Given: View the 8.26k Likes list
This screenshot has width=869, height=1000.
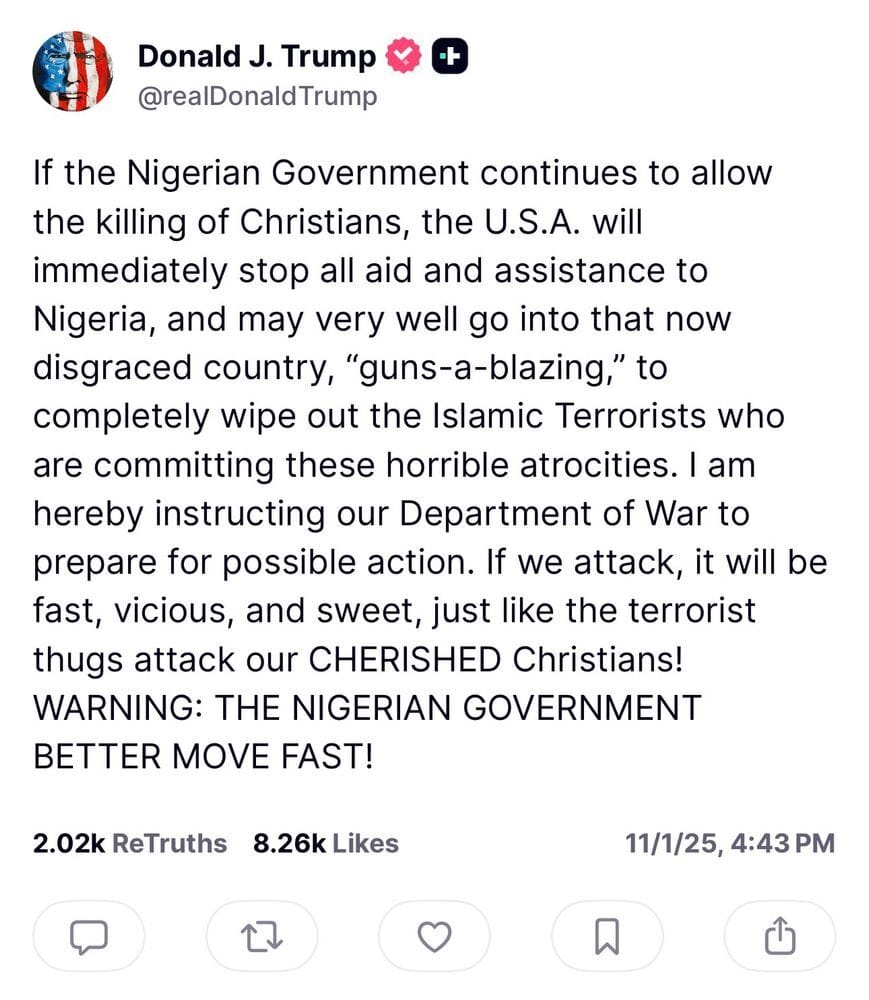Looking at the screenshot, I should coord(326,843).
